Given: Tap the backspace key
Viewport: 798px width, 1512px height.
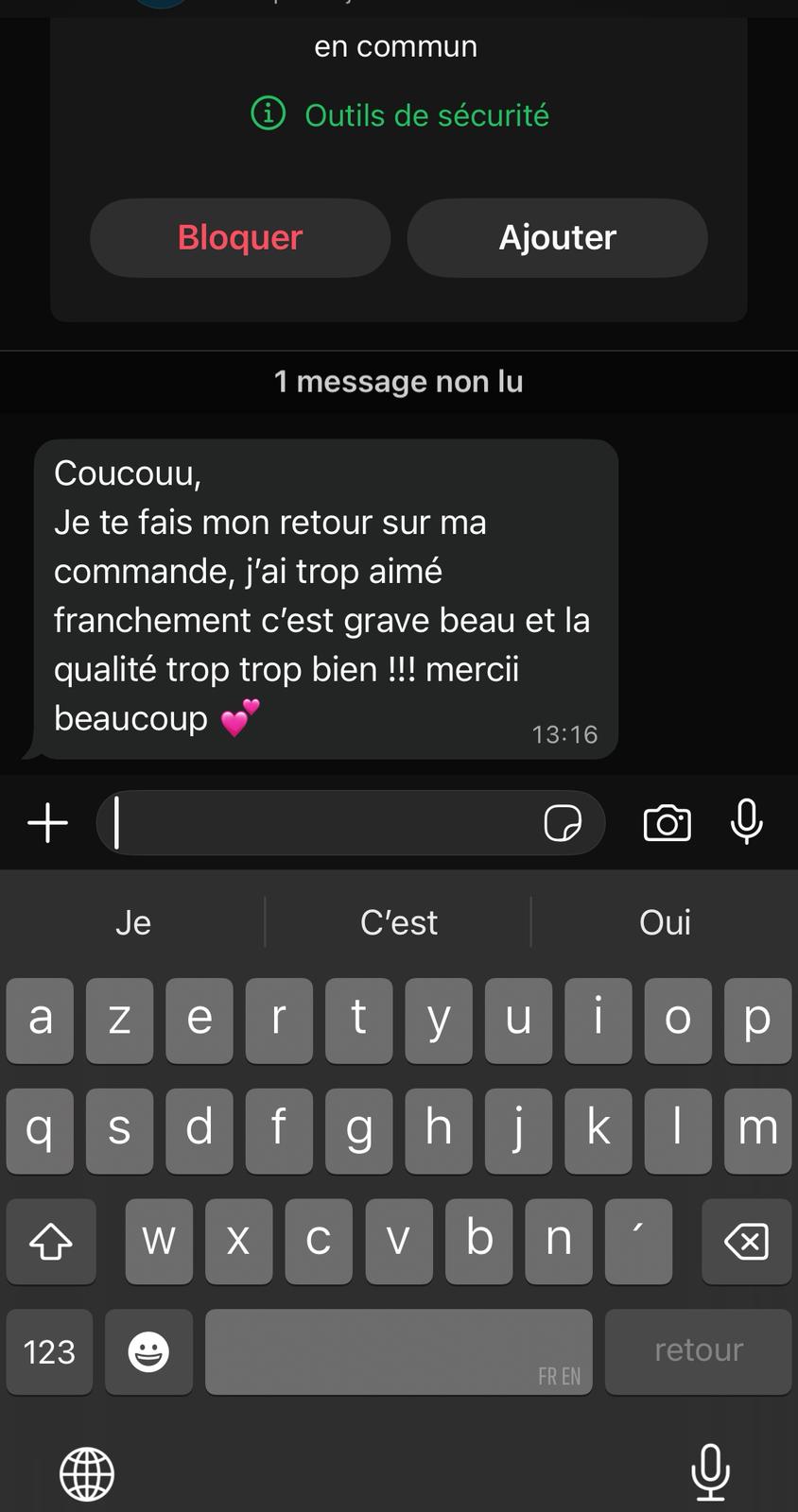Looking at the screenshot, I should [746, 1242].
